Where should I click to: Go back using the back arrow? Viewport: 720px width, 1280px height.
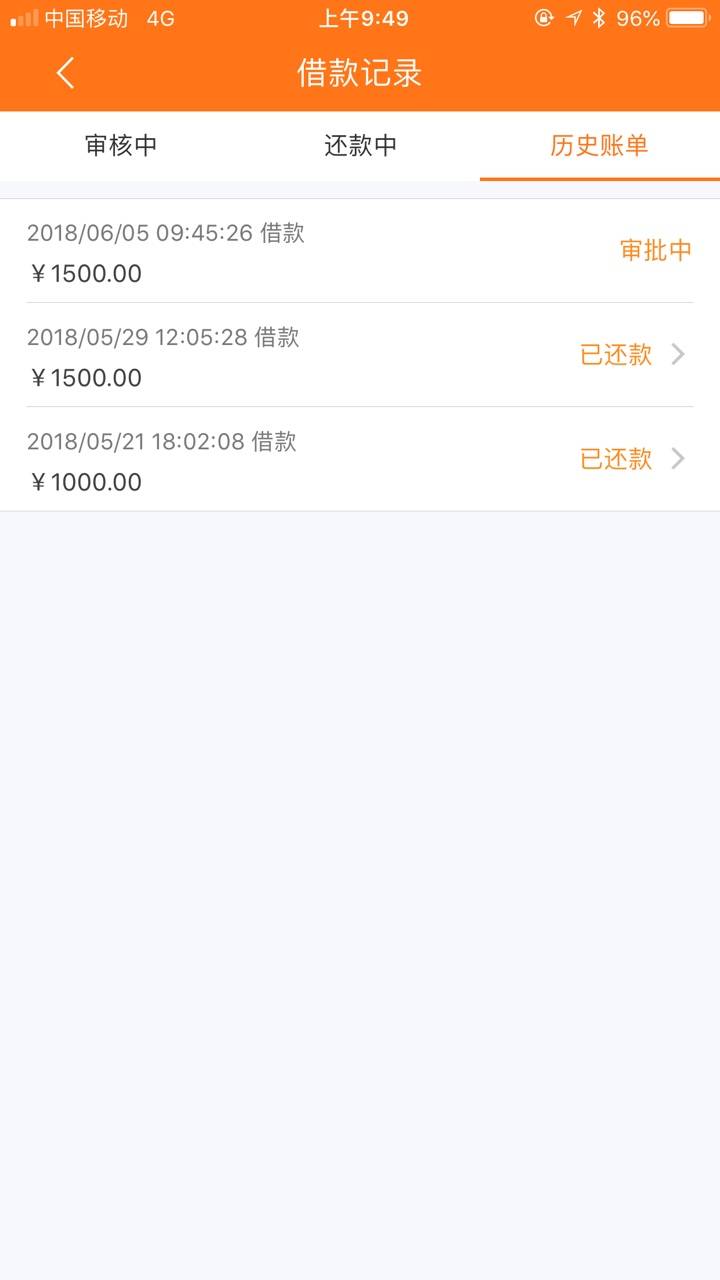pos(65,73)
